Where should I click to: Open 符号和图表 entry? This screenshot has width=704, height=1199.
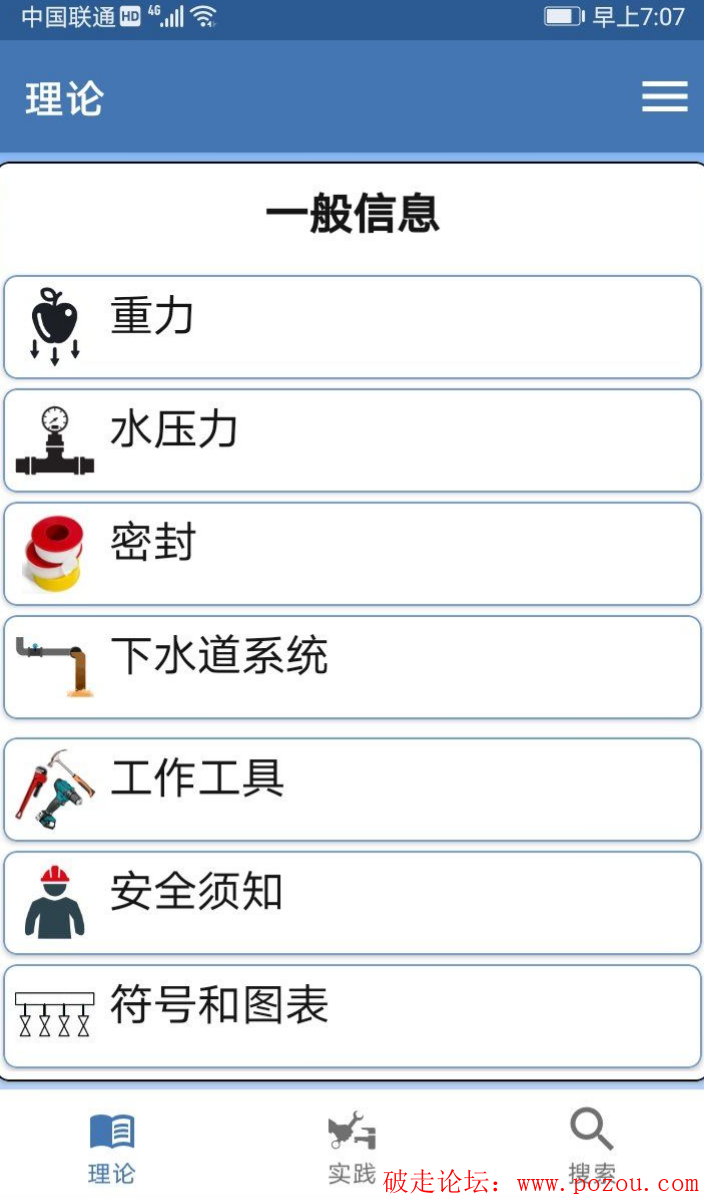pyautogui.click(x=352, y=1015)
